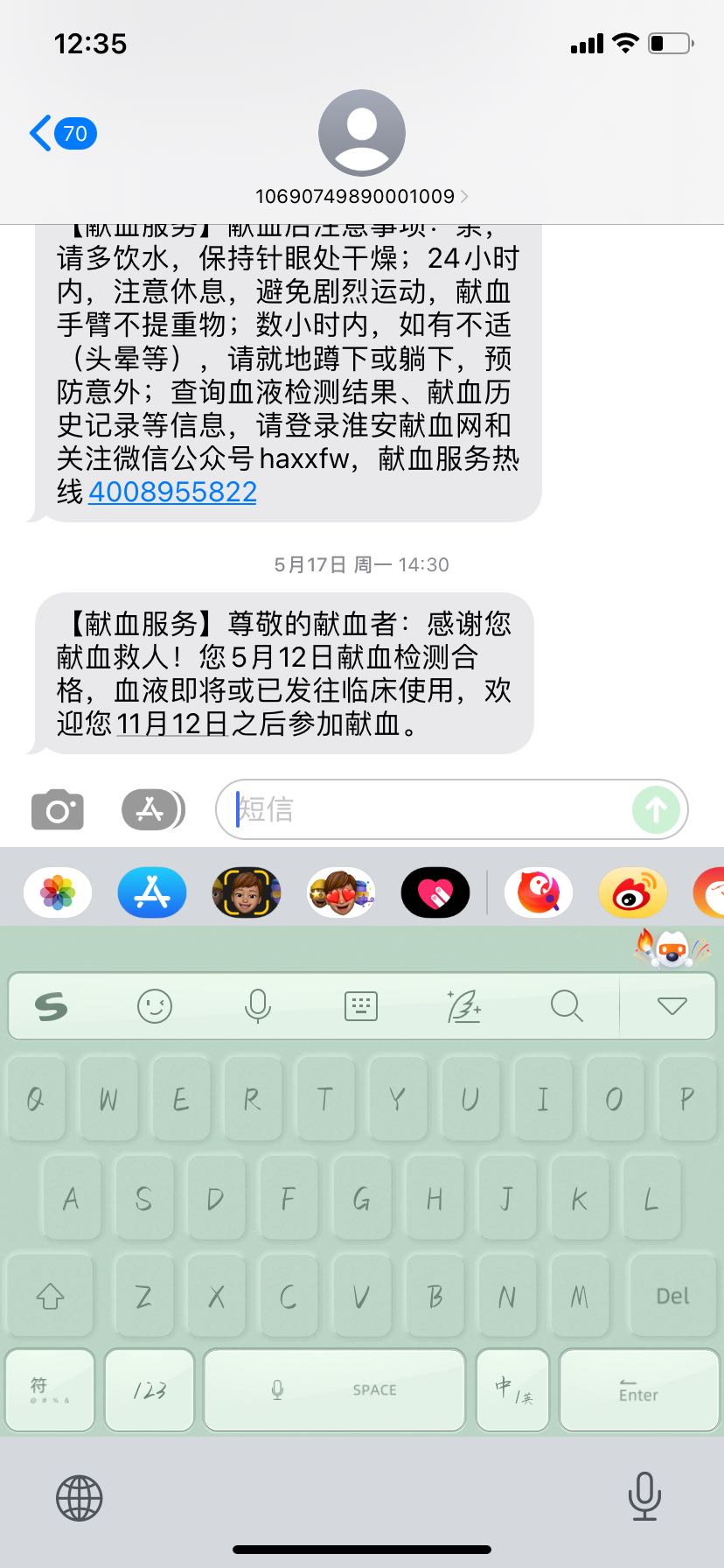
Task: Tap the globe key to change keyboards
Action: (80, 1498)
